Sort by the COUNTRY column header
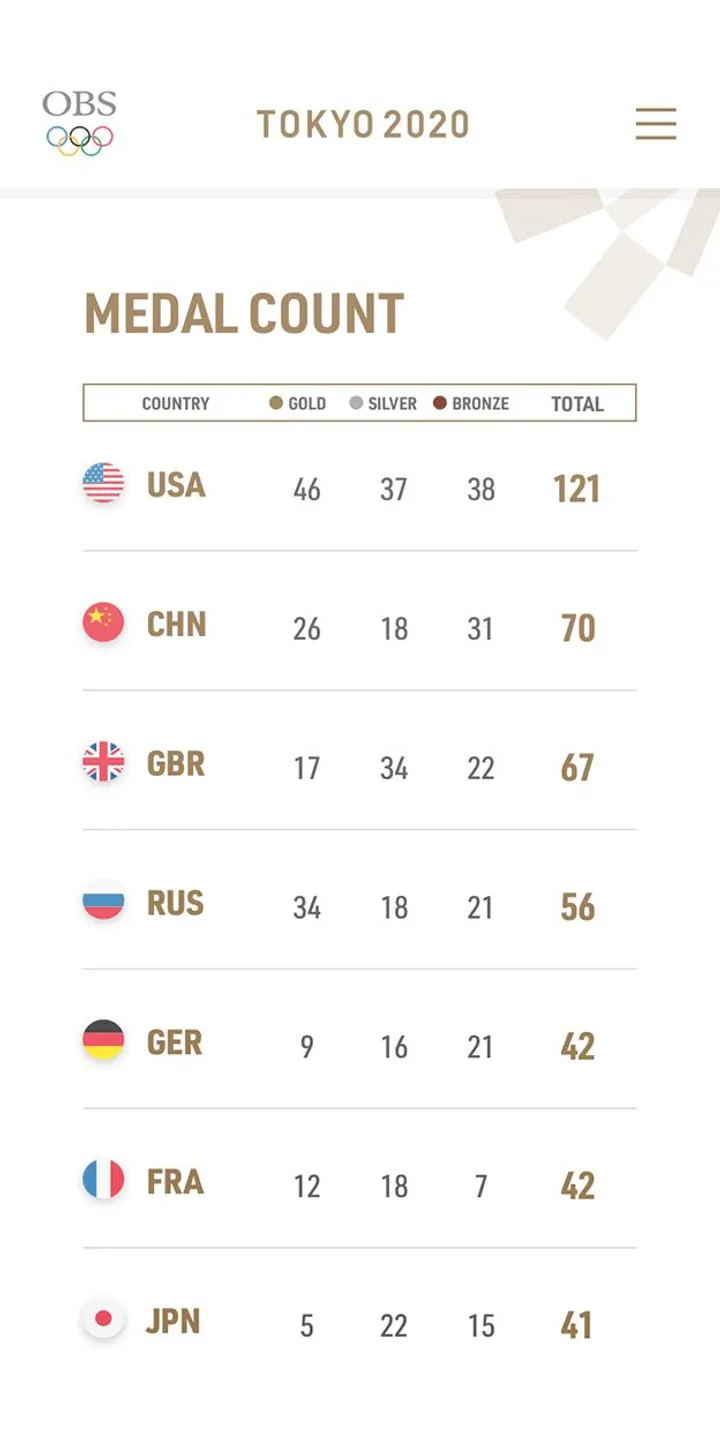 pyautogui.click(x=176, y=404)
